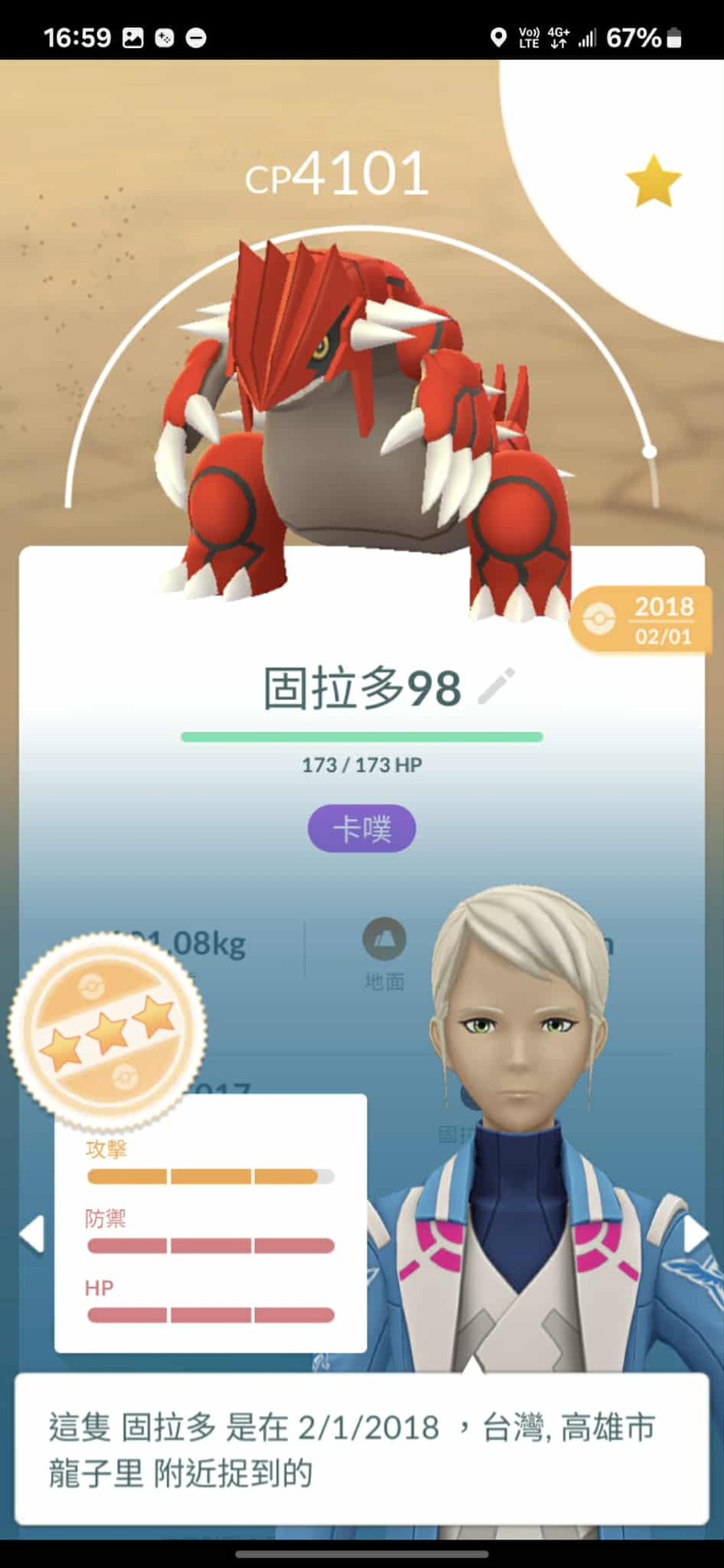Screen dimensions: 724x1568
Task: Edit the nickname 固拉多98
Action: (x=496, y=686)
